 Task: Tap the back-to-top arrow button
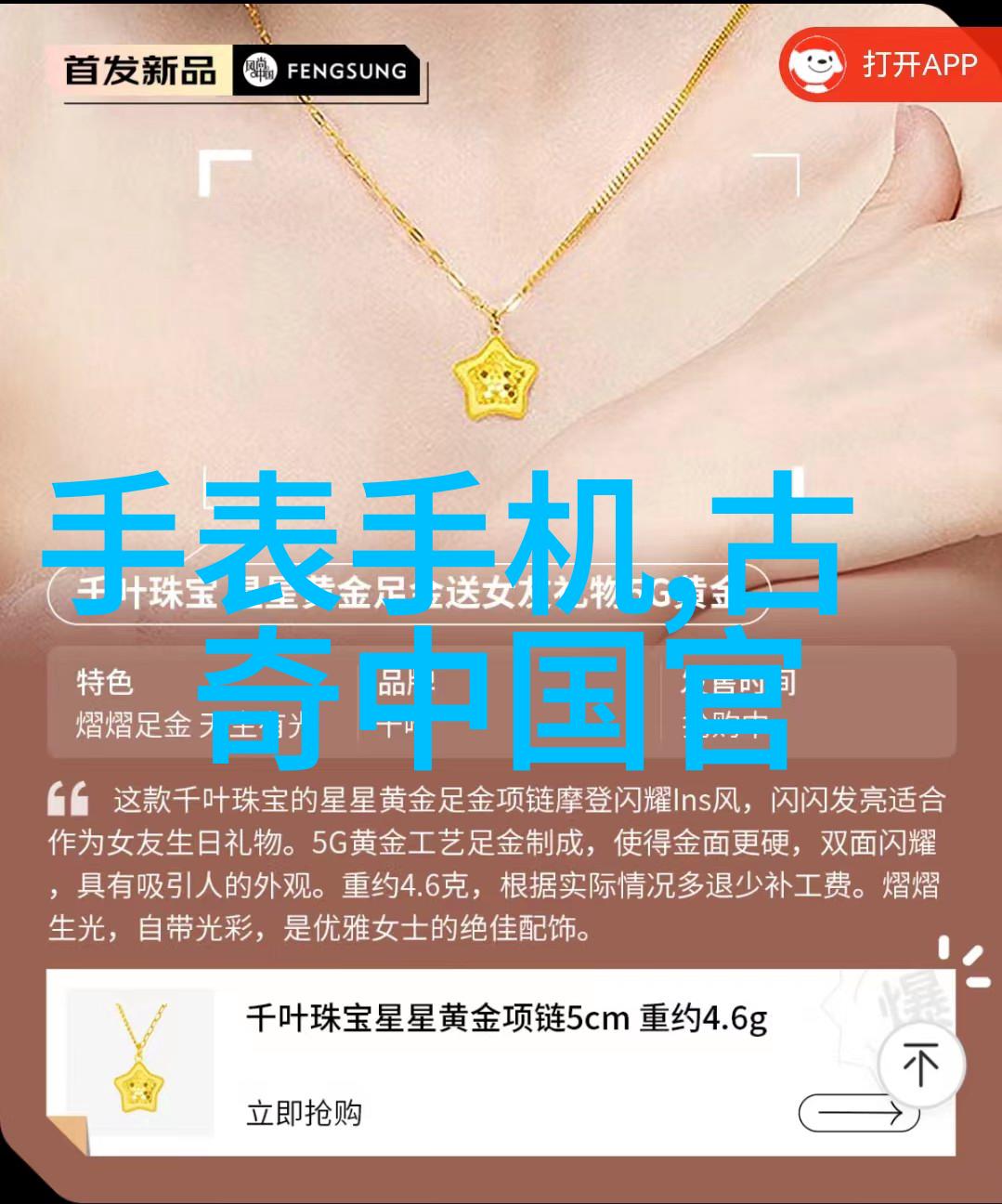[920, 1065]
